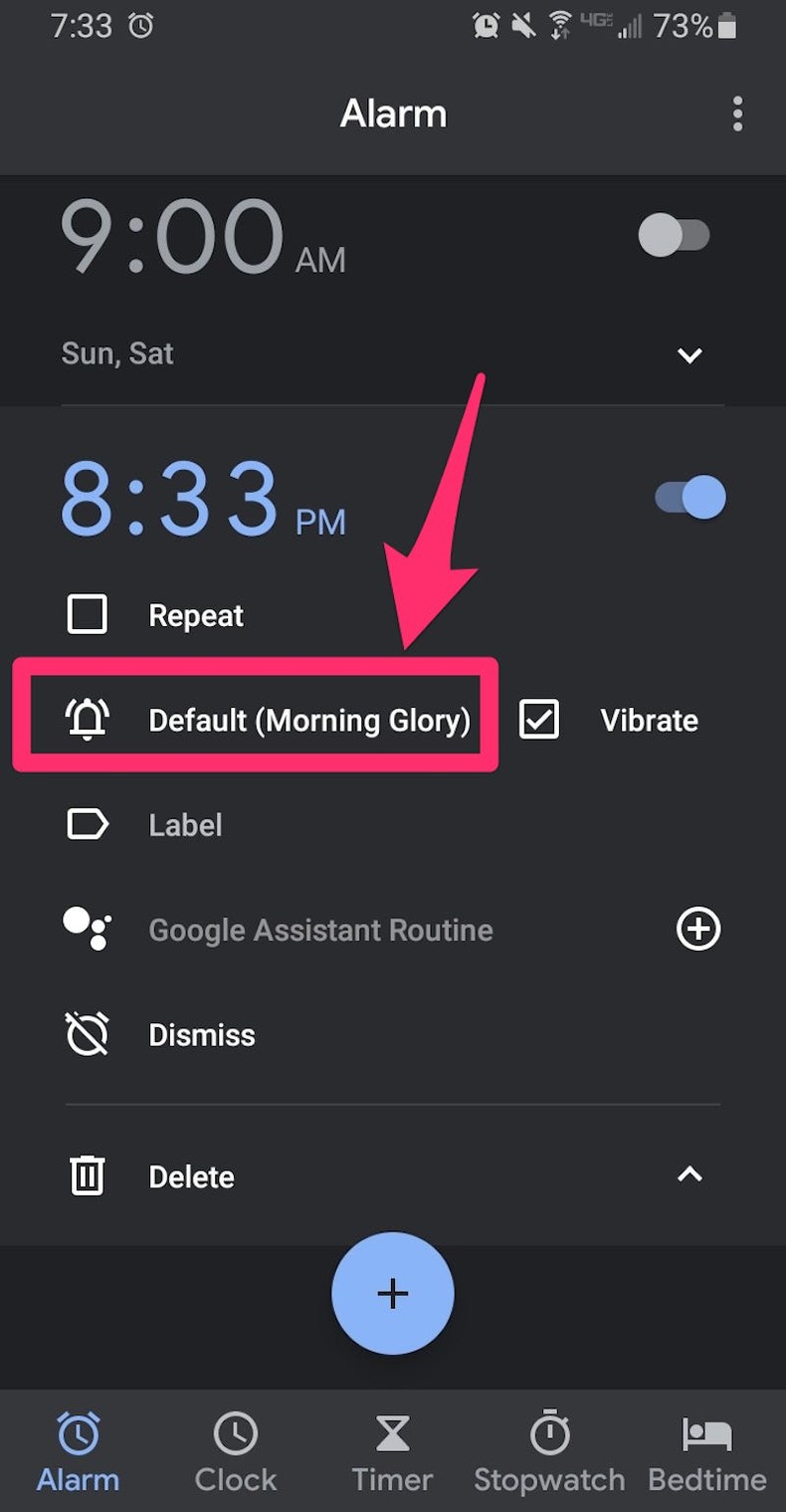Toggle the 9:00 AM alarm on
The width and height of the screenshot is (786, 1512).
675,236
